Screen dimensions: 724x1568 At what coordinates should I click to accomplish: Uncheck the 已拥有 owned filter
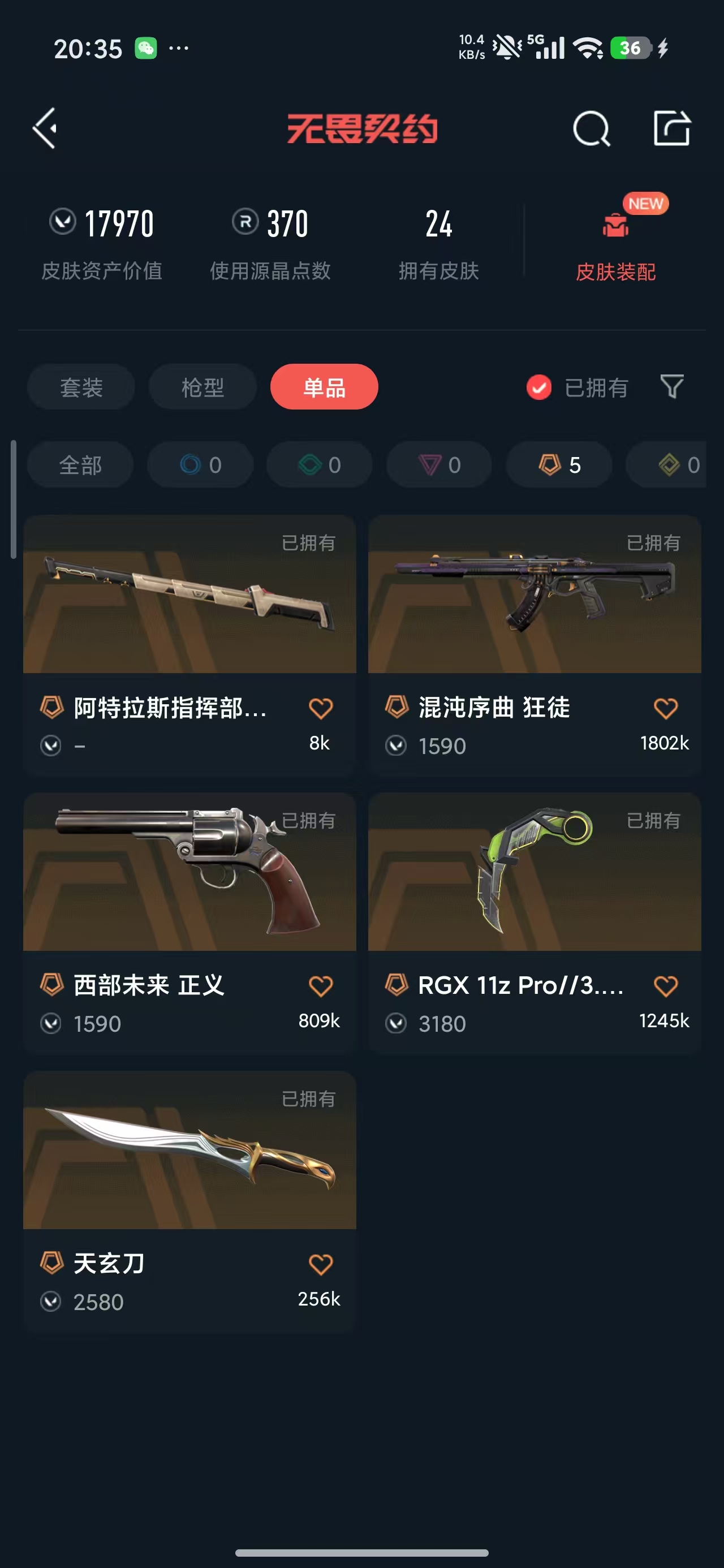tap(539, 387)
